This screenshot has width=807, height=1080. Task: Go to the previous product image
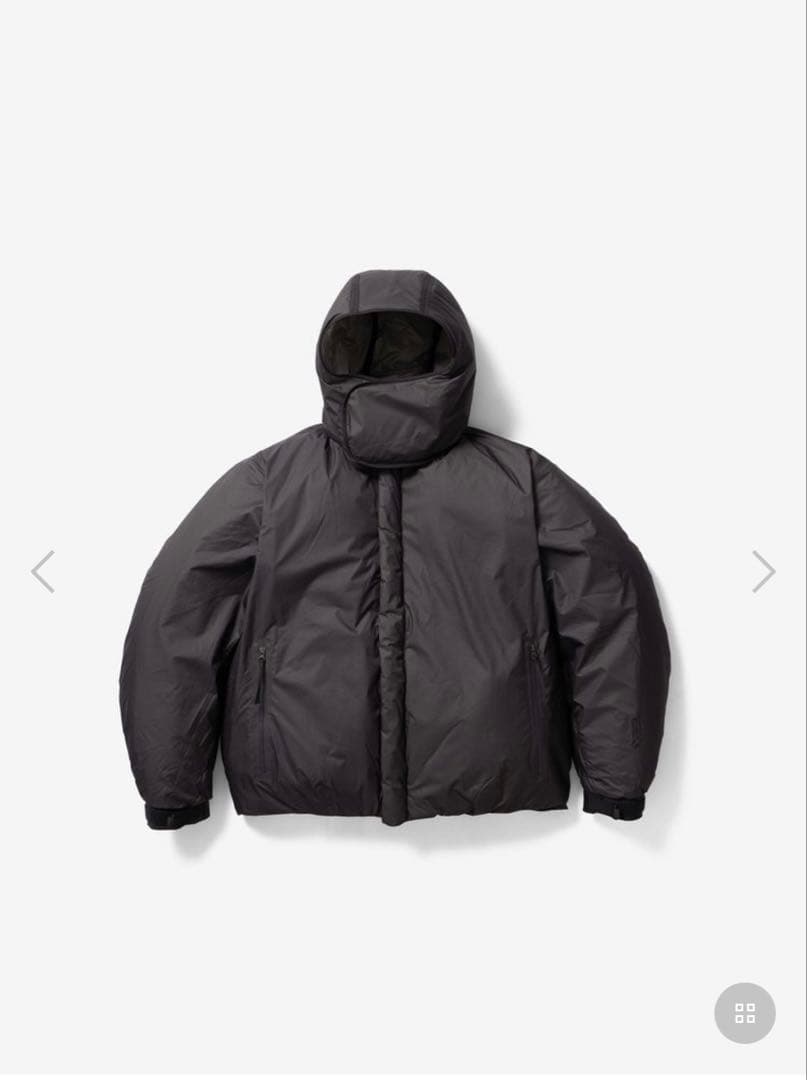42,571
